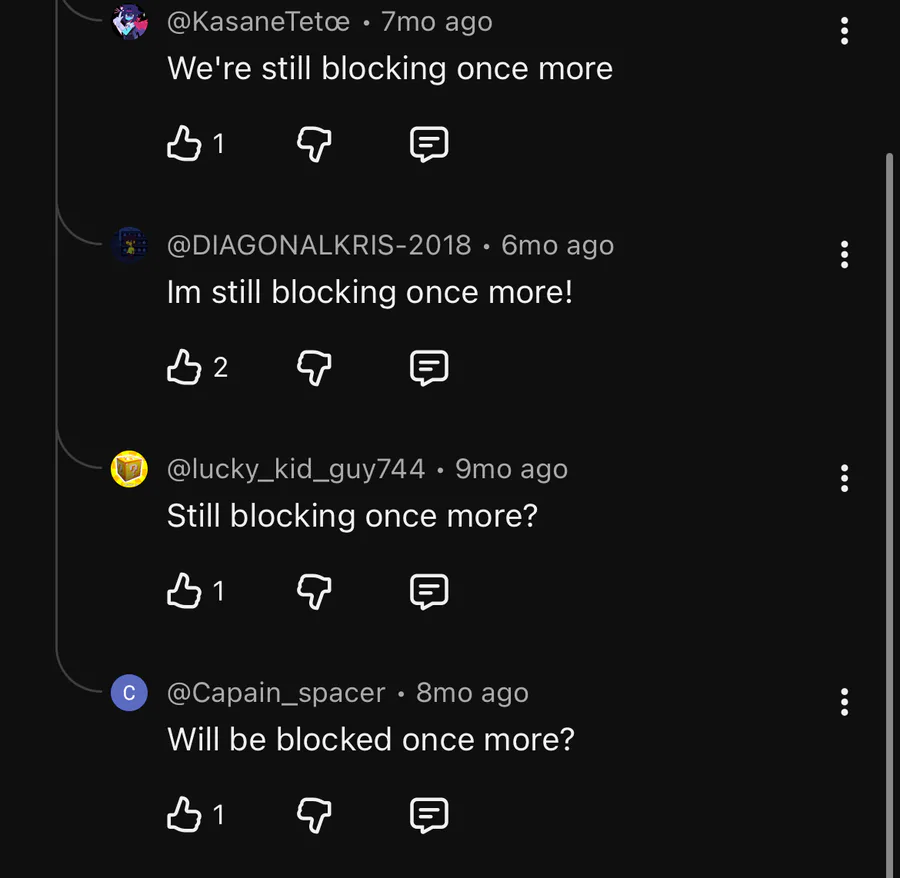The width and height of the screenshot is (900, 878).
Task: Open three-dot menu for @lucky_kid_guy744's comment
Action: point(845,479)
